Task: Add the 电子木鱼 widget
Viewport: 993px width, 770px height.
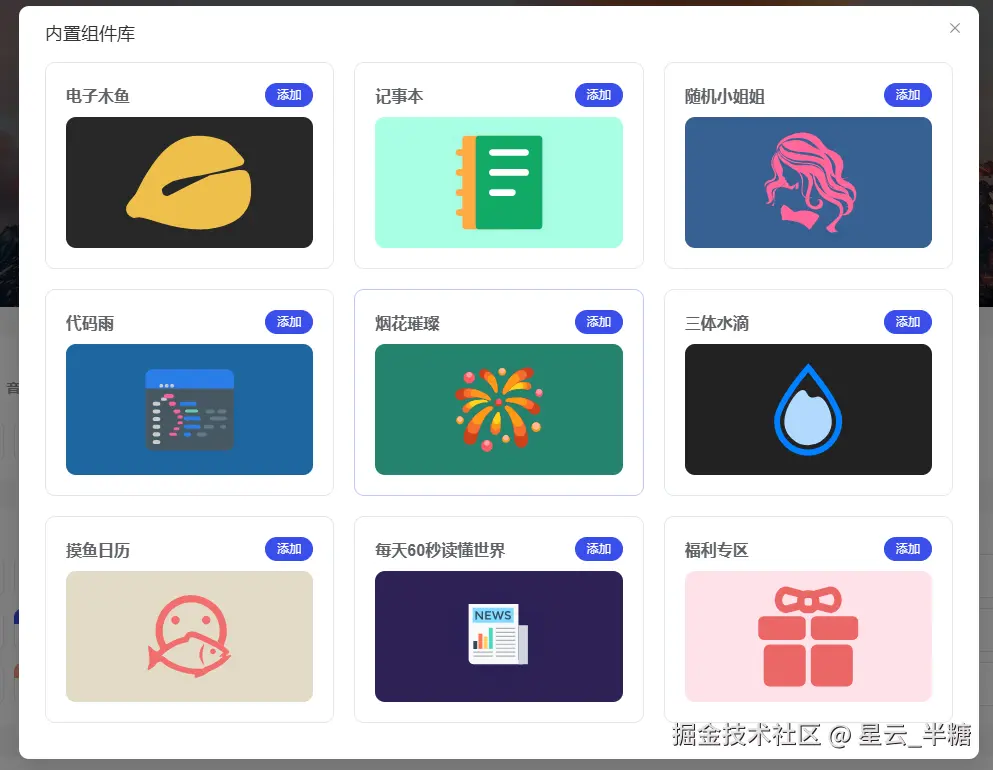Action: pyautogui.click(x=289, y=95)
